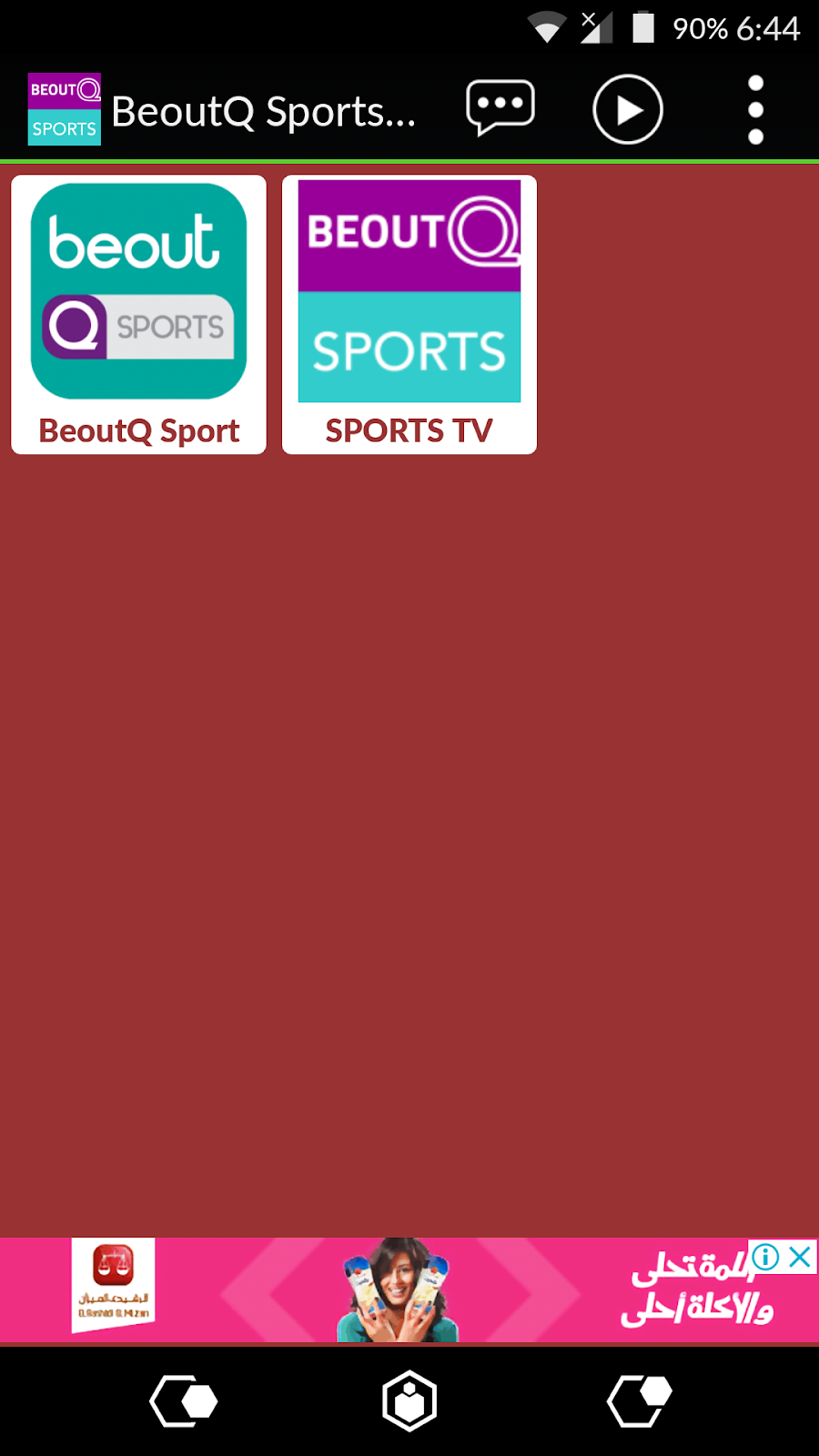Open the ad info icon
819x1456 pixels.
[765, 1258]
